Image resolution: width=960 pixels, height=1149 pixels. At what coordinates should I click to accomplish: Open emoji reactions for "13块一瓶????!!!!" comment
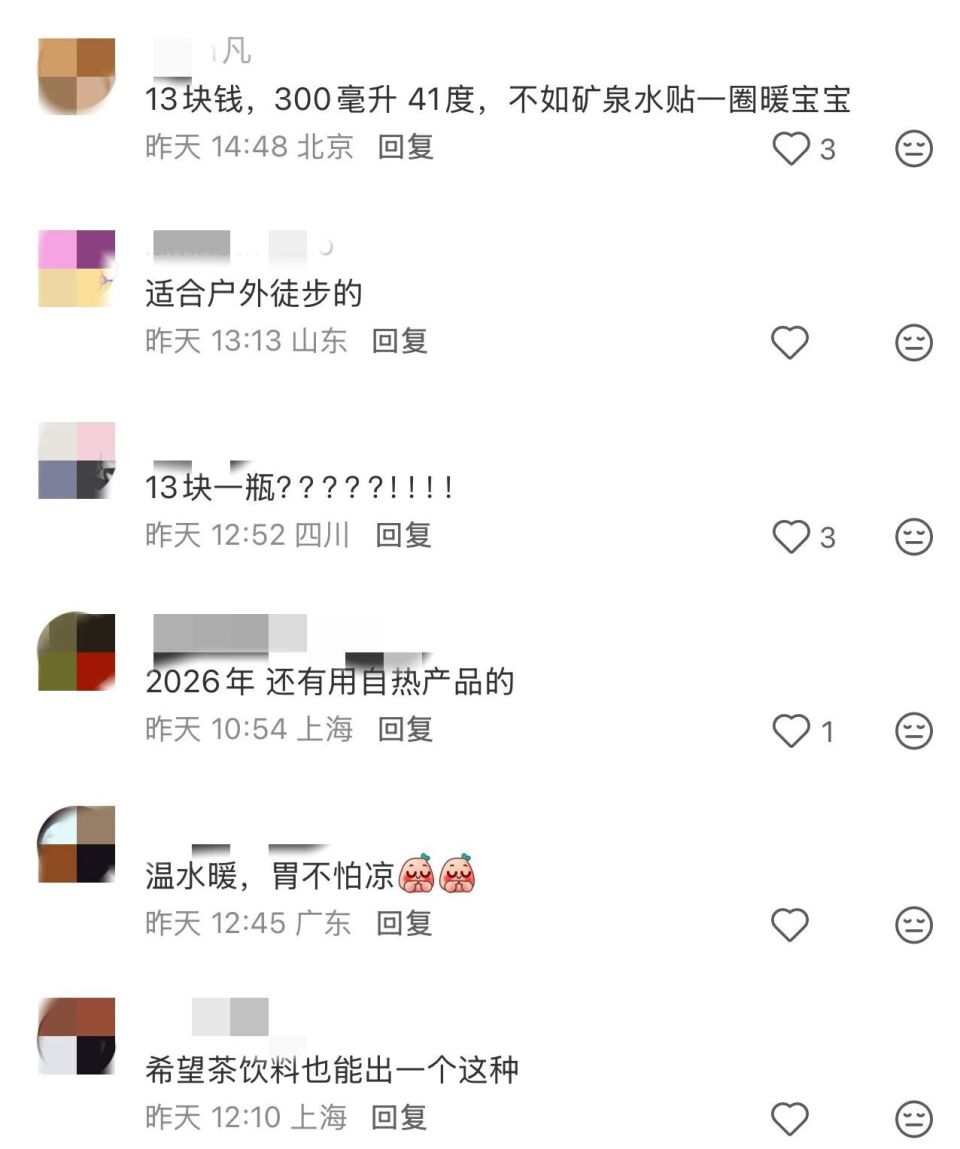click(912, 534)
